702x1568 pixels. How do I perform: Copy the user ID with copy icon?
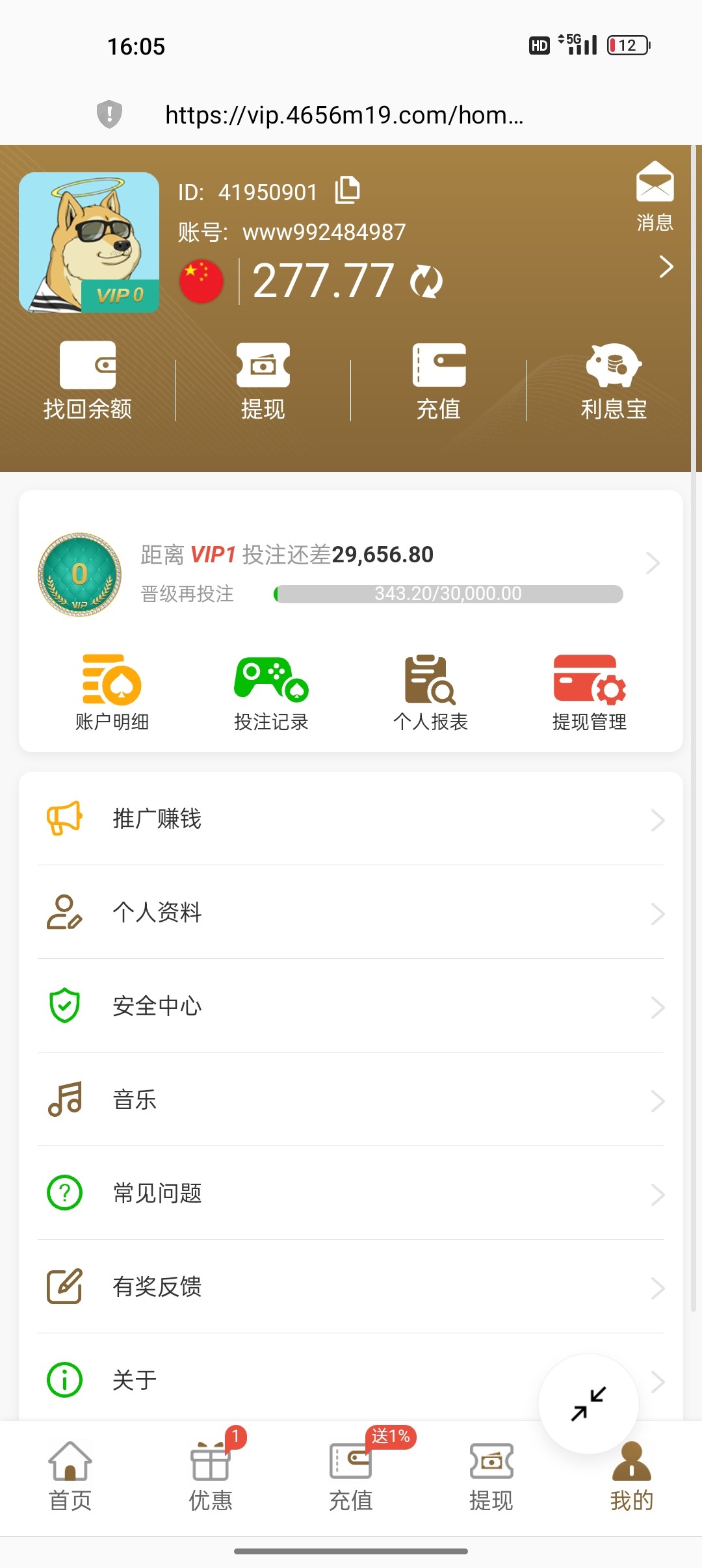tap(347, 190)
